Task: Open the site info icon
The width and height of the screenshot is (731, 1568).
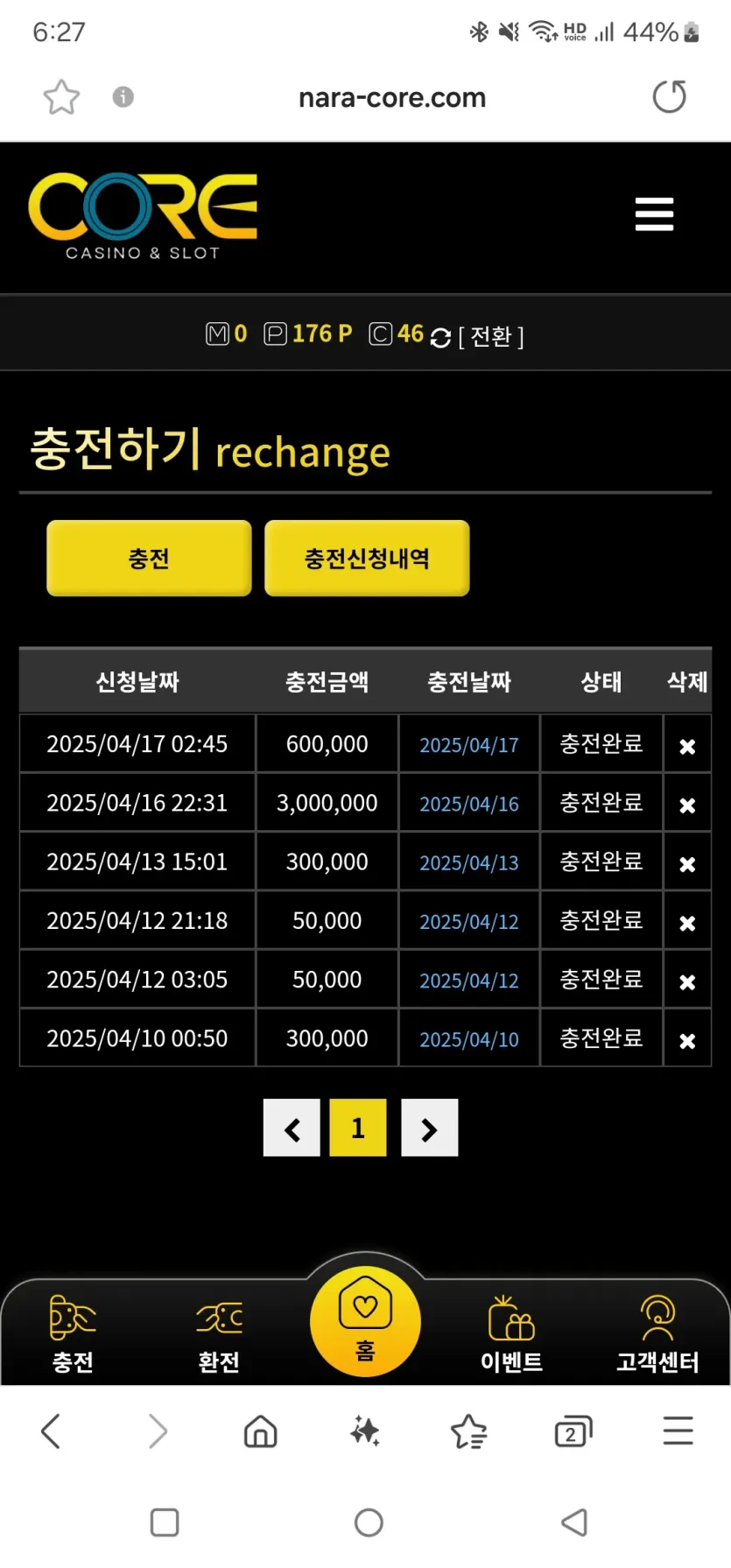Action: [x=123, y=97]
